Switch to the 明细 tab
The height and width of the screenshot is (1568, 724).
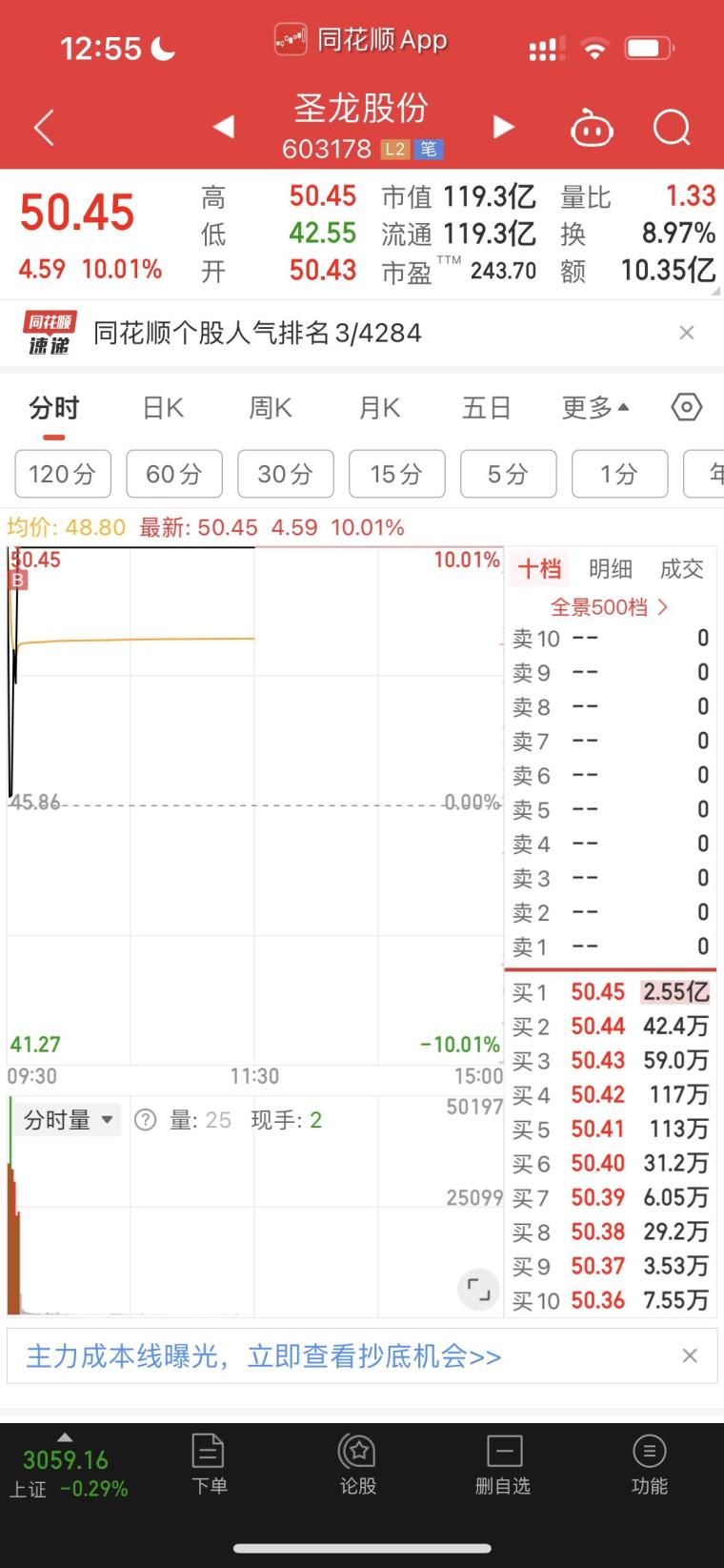click(611, 569)
